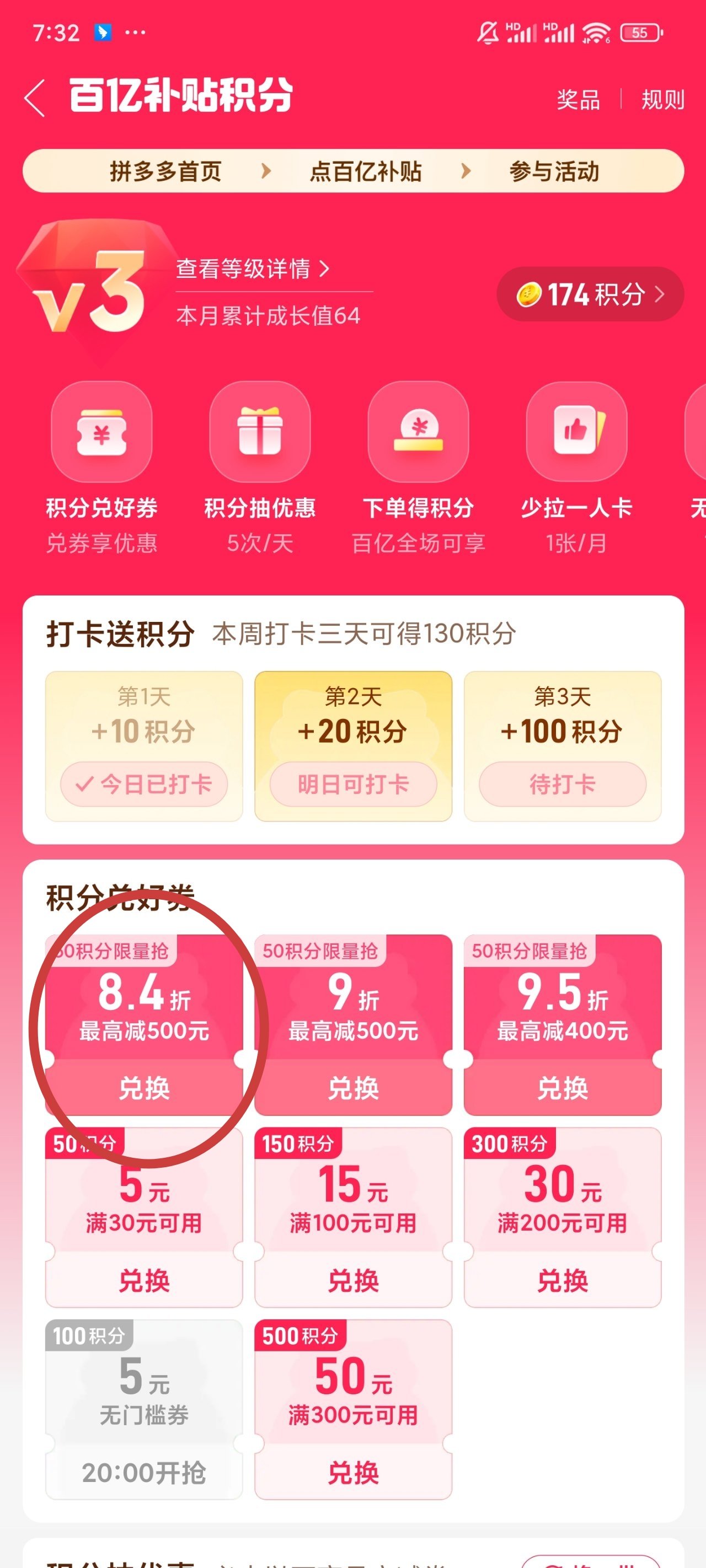Exchange points for the 9.5折 coupon

pos(562,1088)
